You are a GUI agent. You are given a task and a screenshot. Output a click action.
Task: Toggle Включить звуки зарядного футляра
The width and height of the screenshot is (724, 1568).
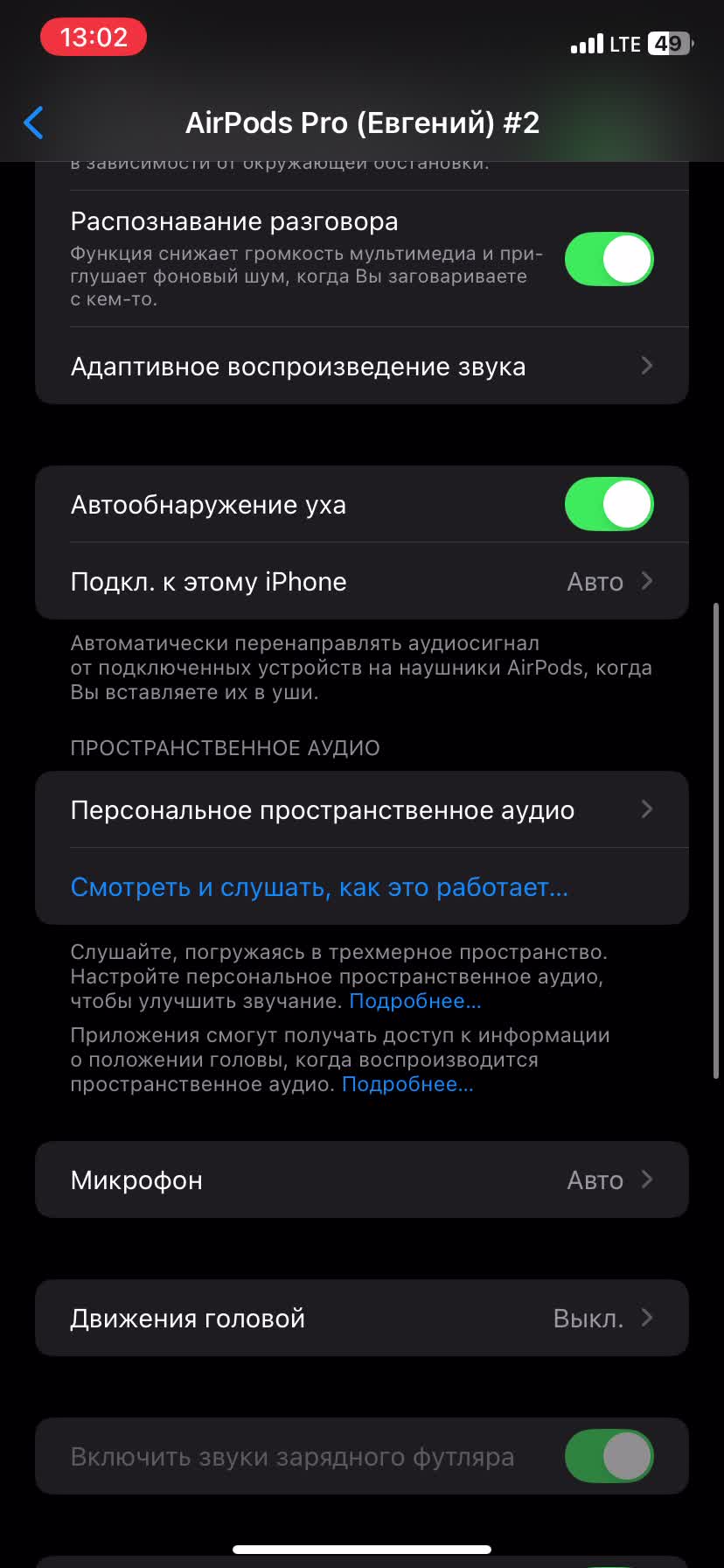click(x=609, y=1457)
